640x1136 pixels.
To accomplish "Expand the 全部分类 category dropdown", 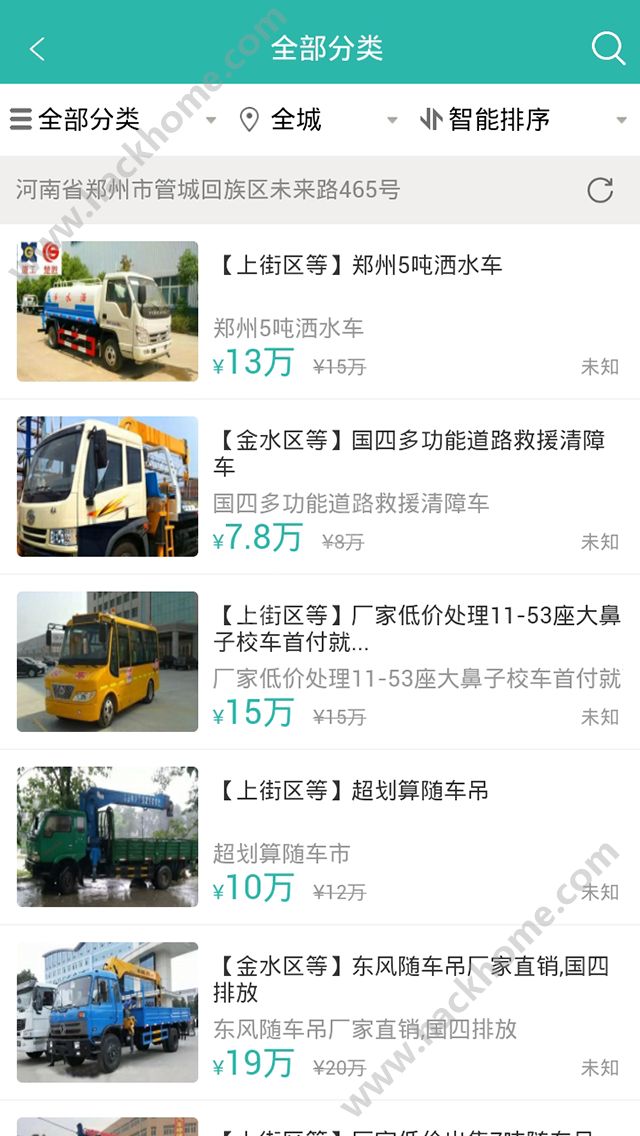I will (x=112, y=120).
